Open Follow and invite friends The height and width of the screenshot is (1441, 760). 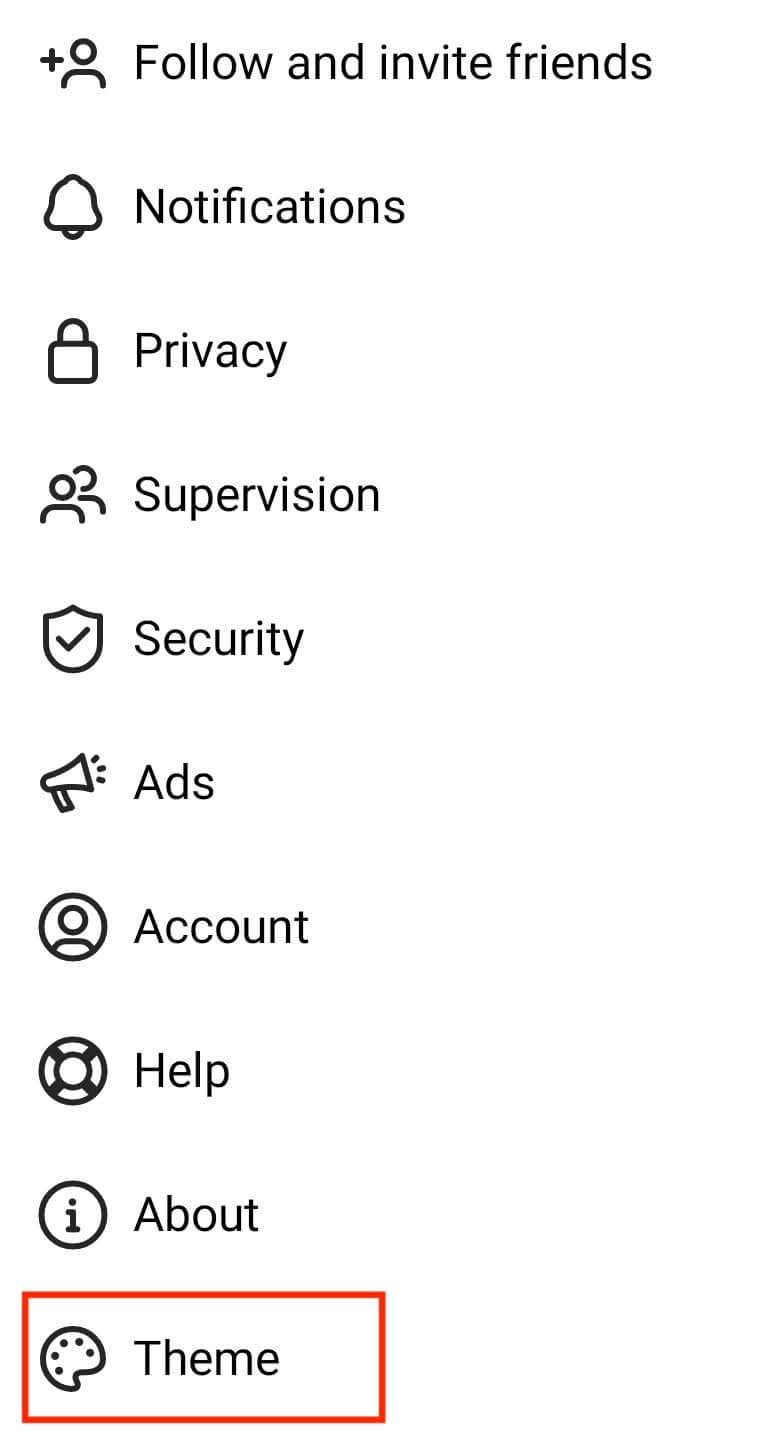[392, 62]
